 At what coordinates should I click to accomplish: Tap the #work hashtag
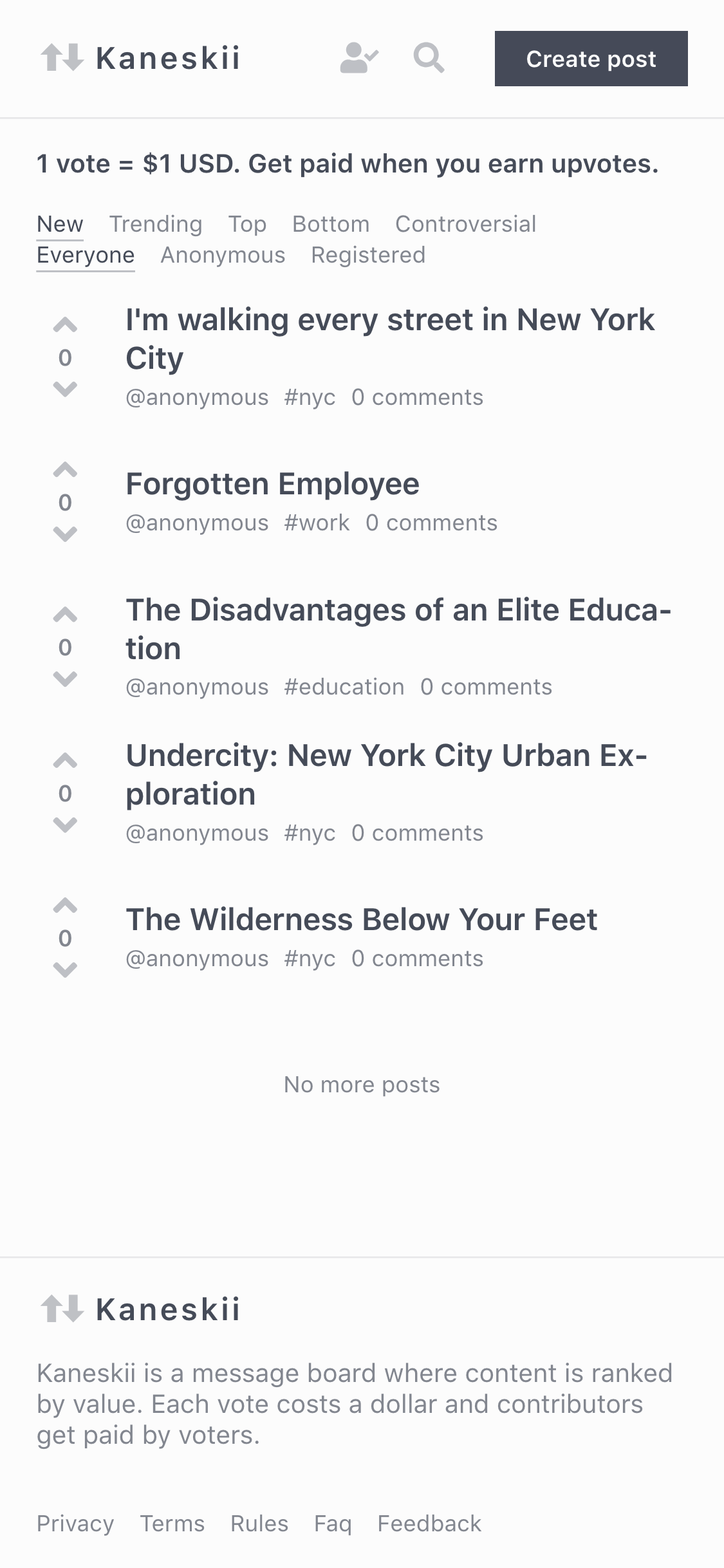(x=317, y=523)
